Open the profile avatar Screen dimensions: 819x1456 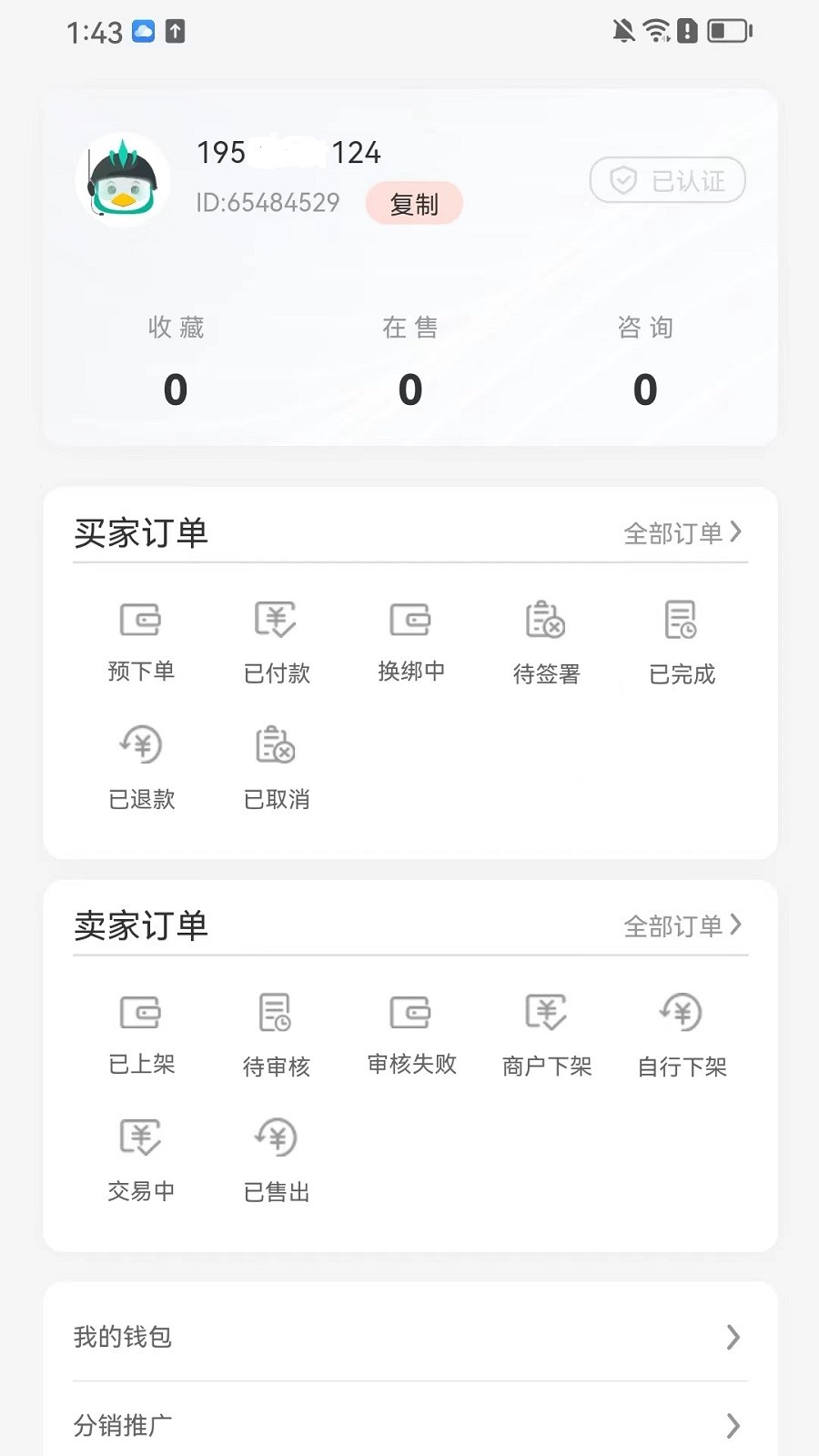pos(123,179)
